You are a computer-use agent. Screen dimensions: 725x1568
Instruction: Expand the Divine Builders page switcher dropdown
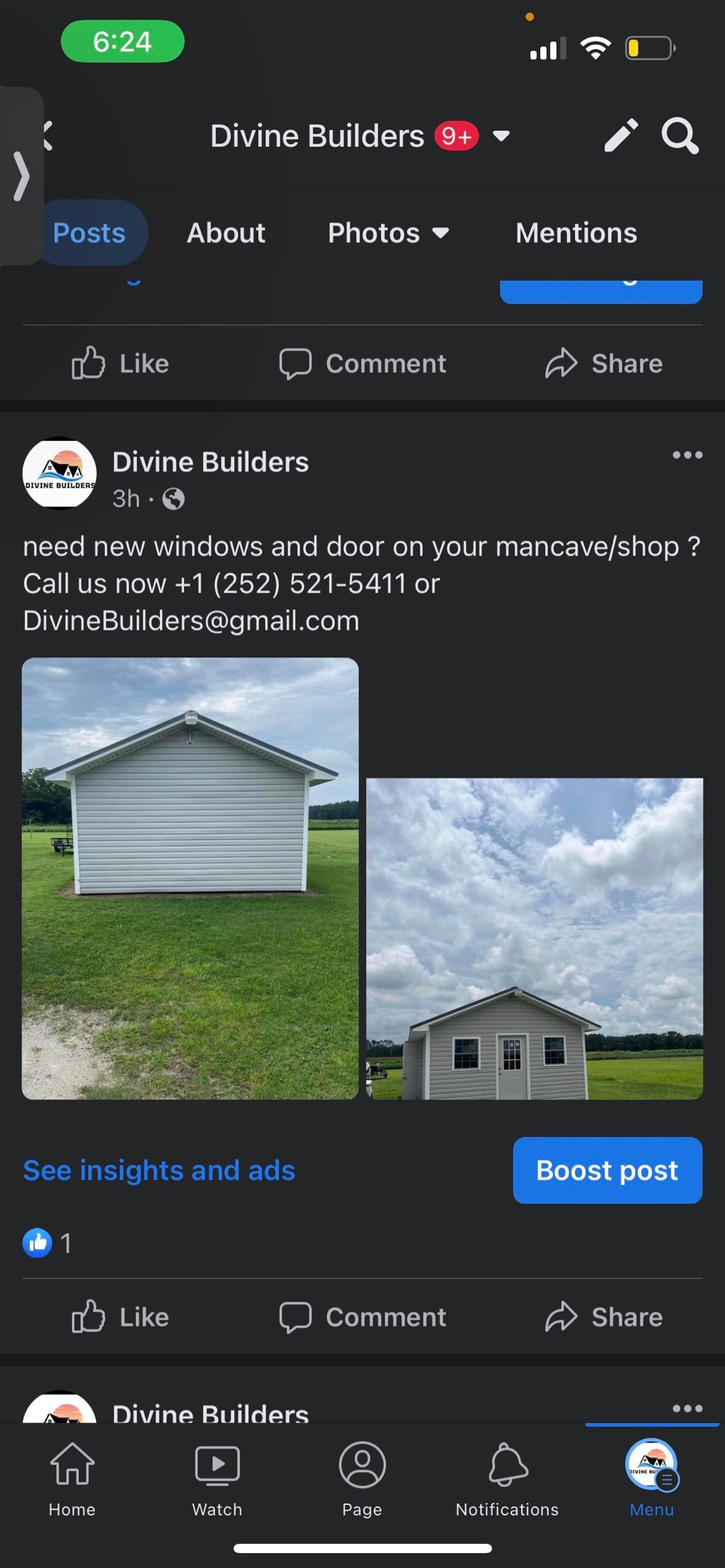tap(501, 136)
